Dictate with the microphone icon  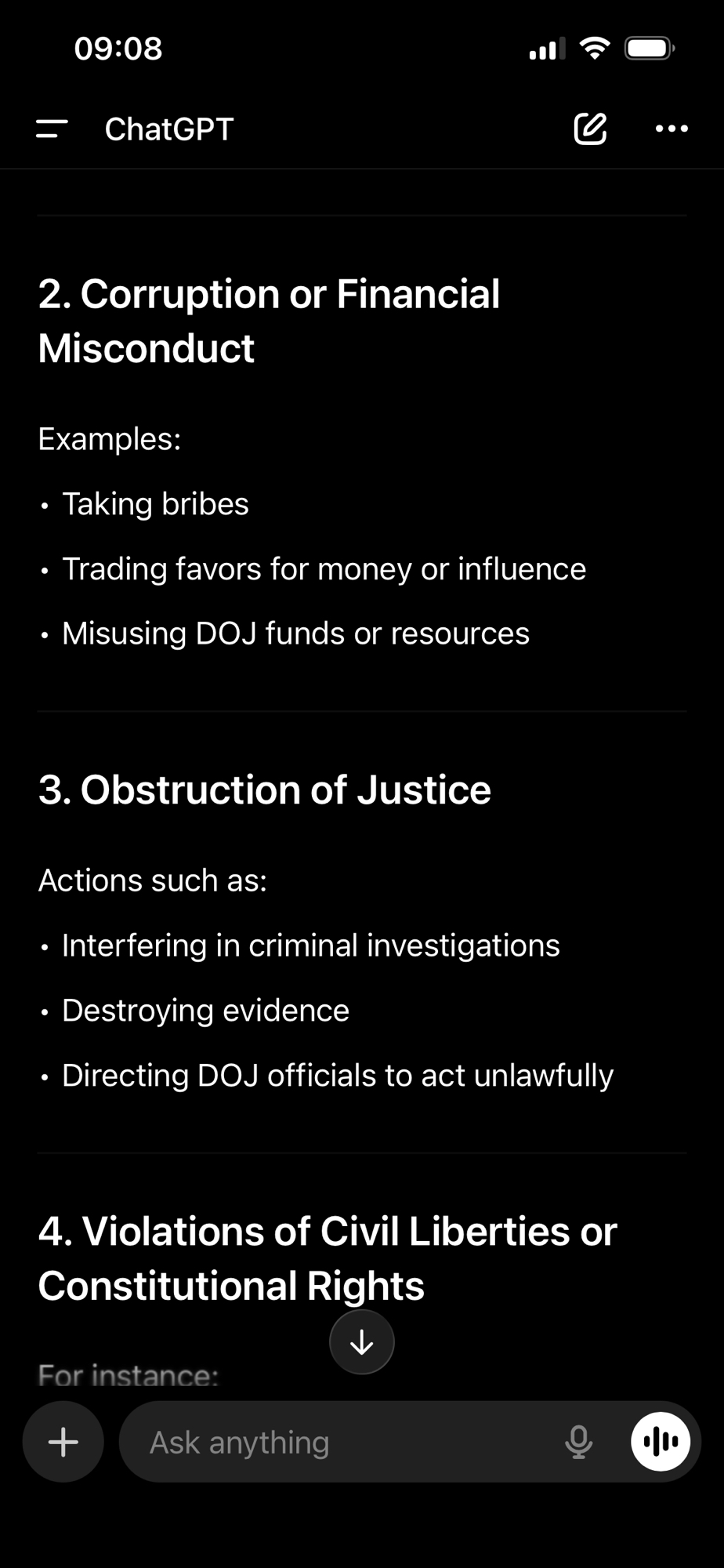coord(578,1442)
